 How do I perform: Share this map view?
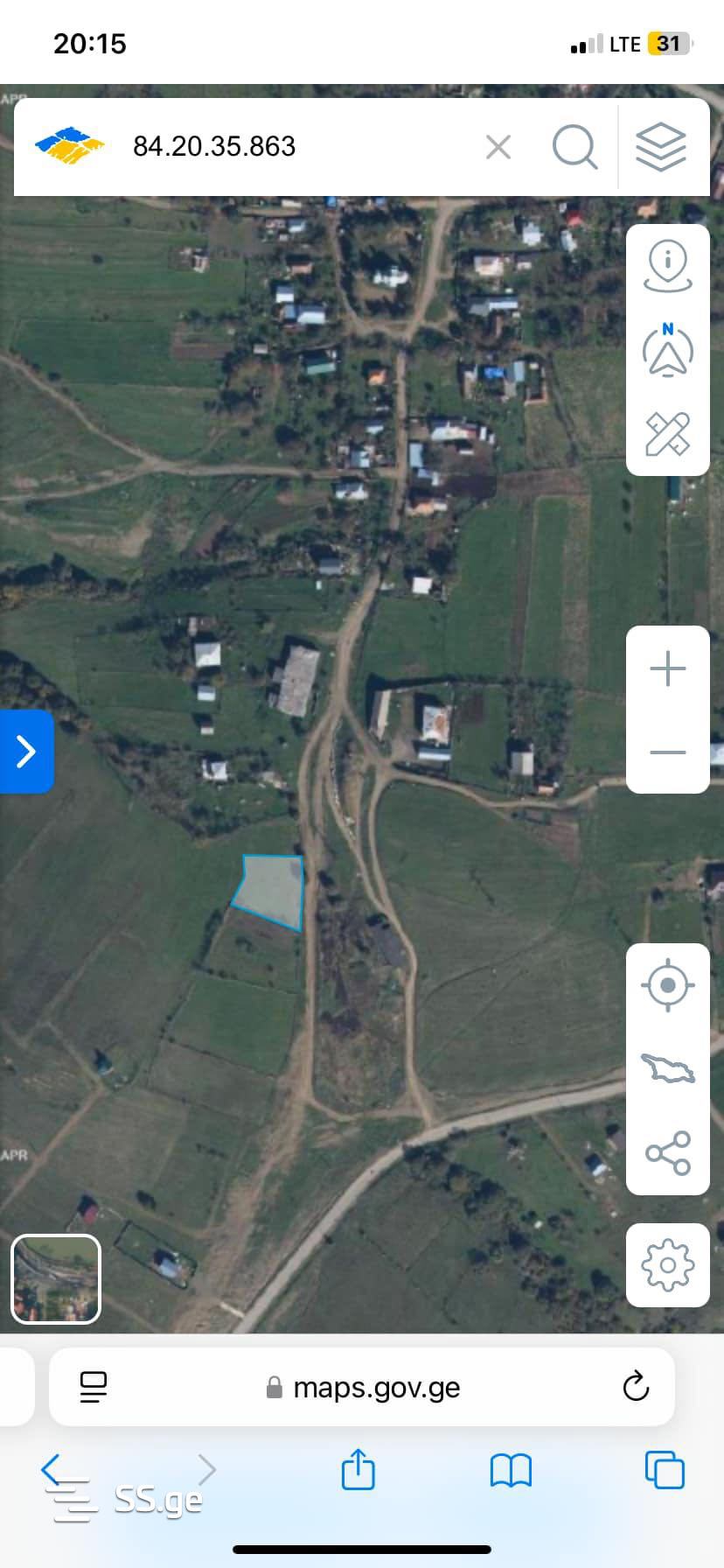[668, 1152]
